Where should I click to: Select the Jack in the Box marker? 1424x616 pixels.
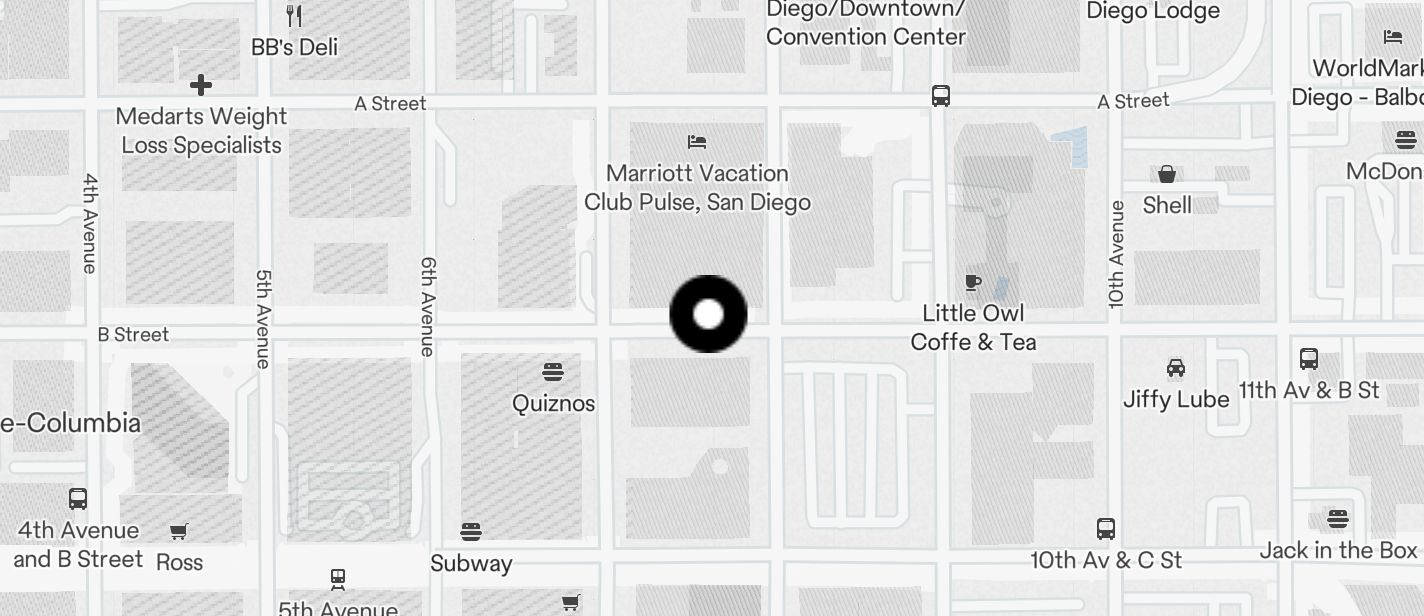(1338, 519)
